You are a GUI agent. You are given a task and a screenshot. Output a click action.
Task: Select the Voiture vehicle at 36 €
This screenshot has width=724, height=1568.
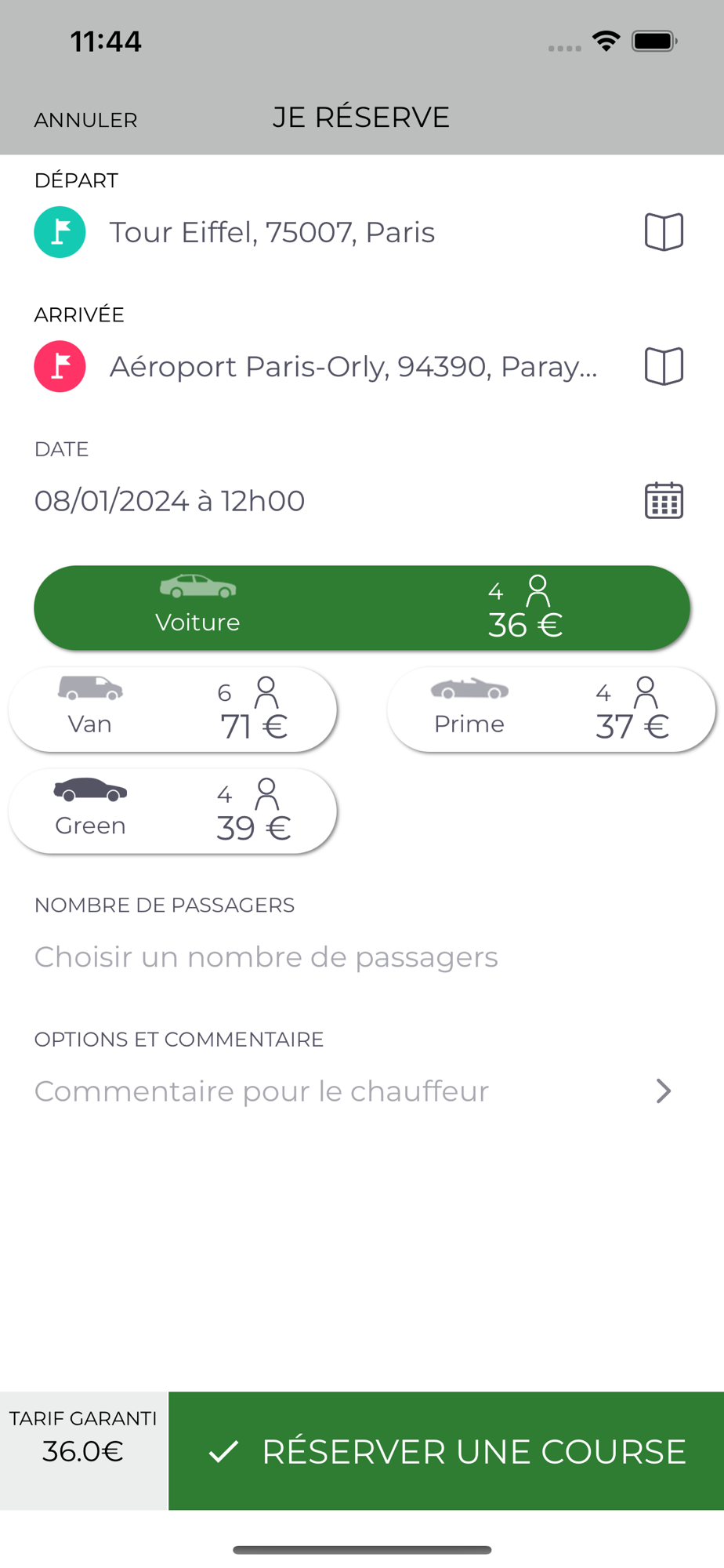click(x=362, y=608)
